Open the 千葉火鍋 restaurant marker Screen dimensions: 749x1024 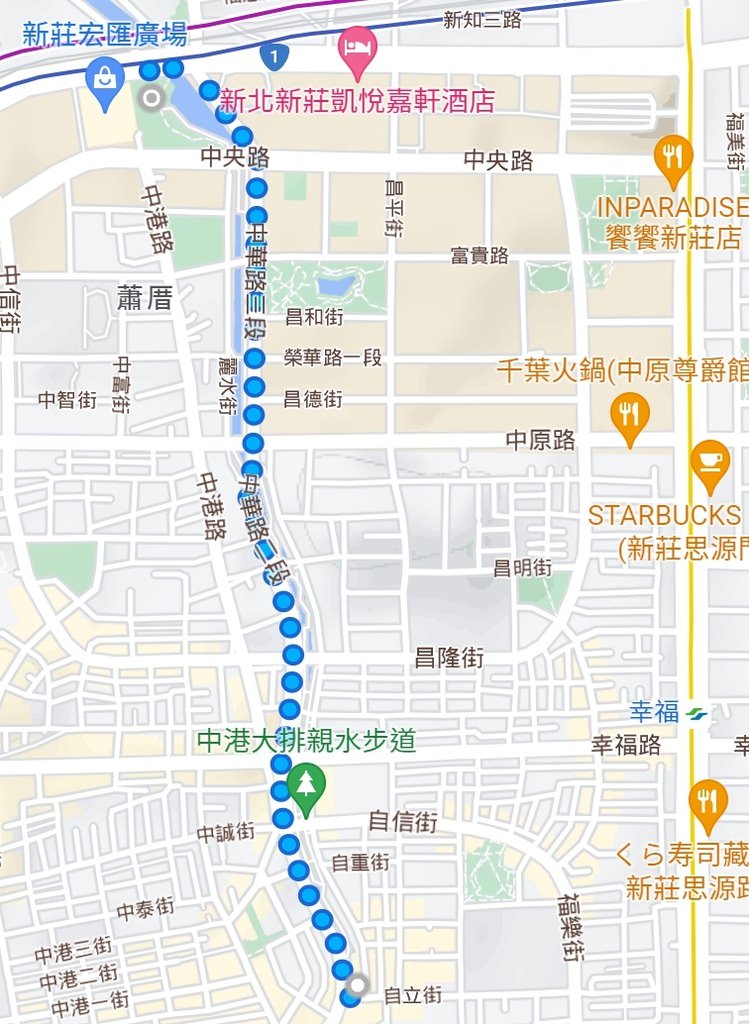coord(629,413)
